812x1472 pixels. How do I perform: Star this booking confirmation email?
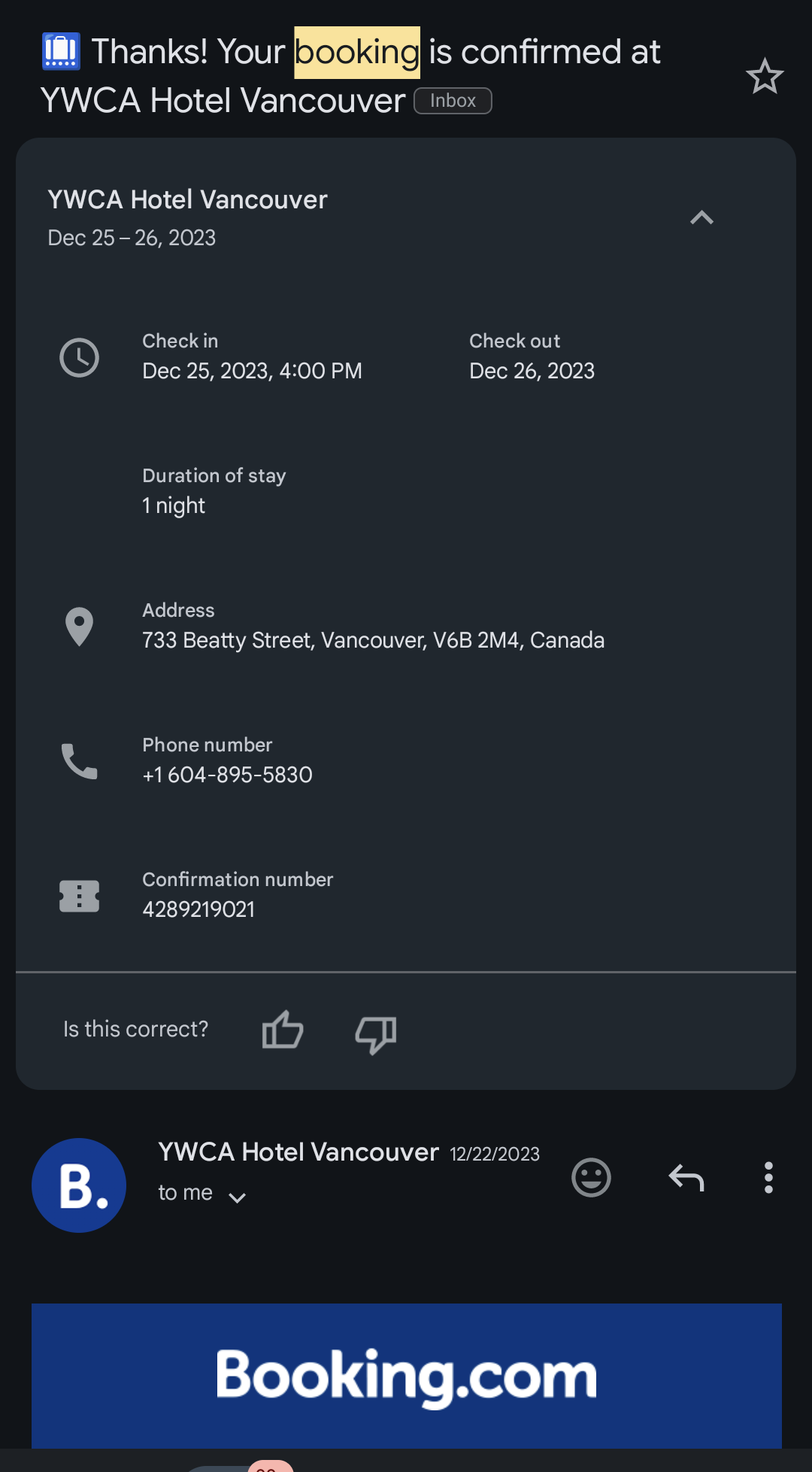765,76
